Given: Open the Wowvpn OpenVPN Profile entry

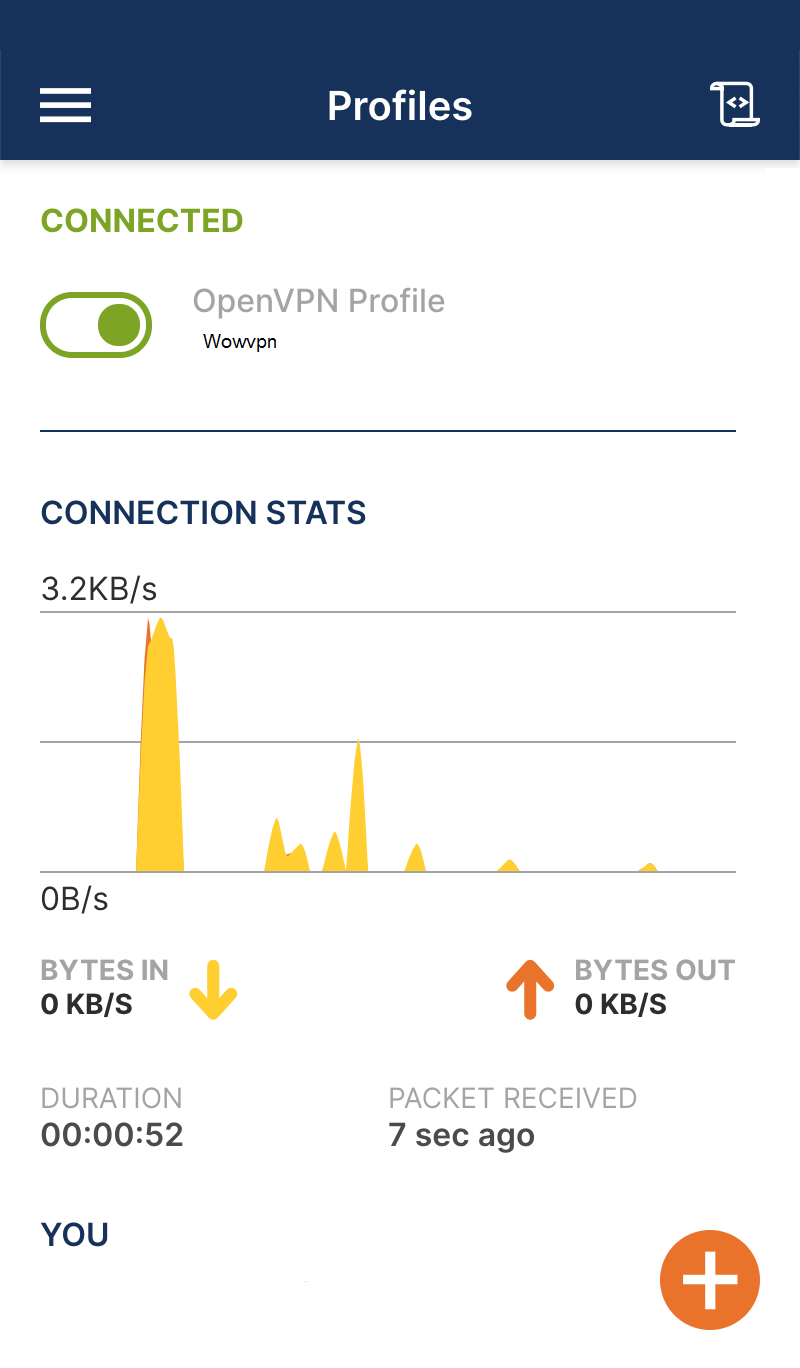Looking at the screenshot, I should pyautogui.click(x=319, y=320).
